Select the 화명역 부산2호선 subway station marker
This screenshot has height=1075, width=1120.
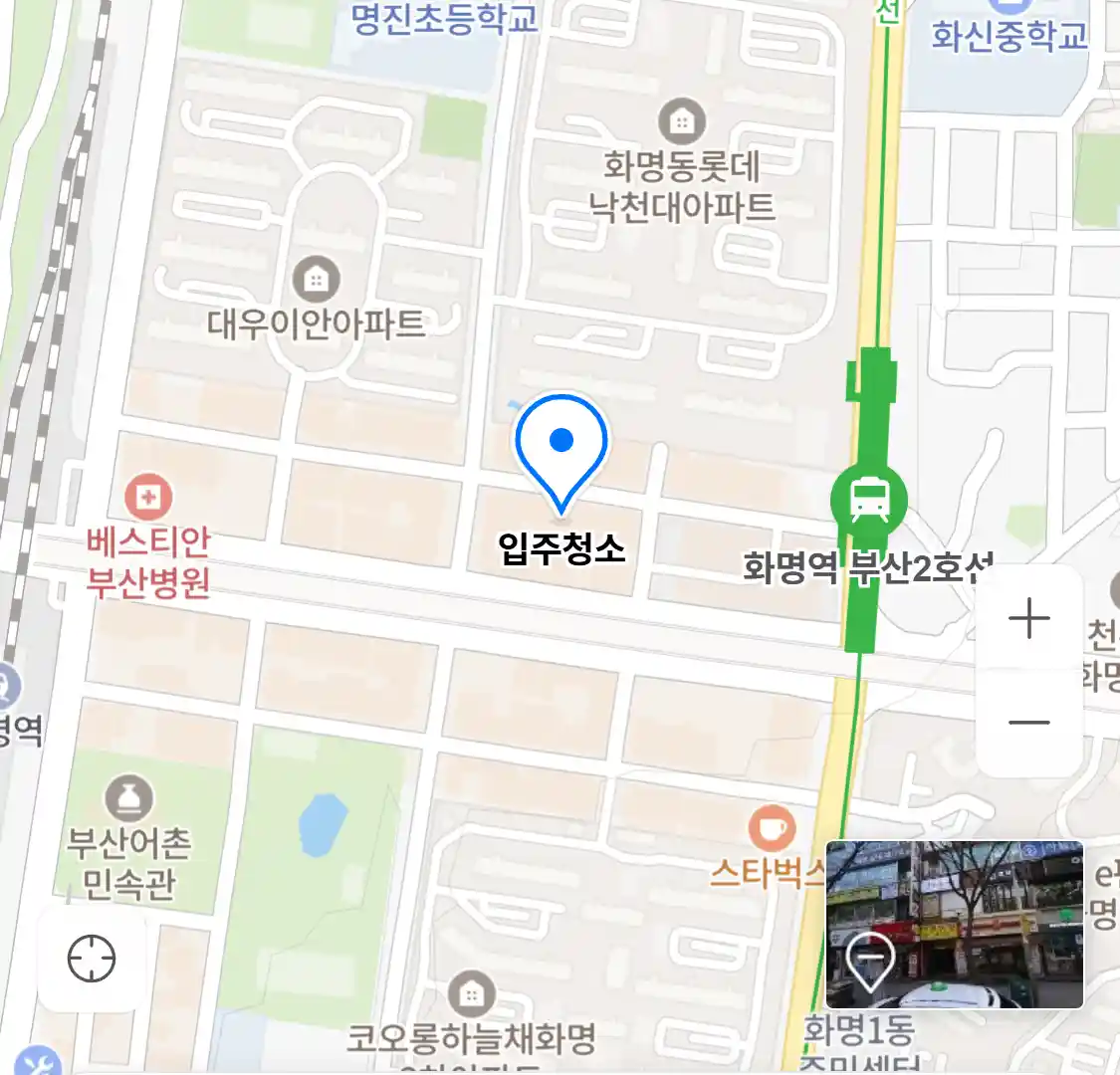869,499
